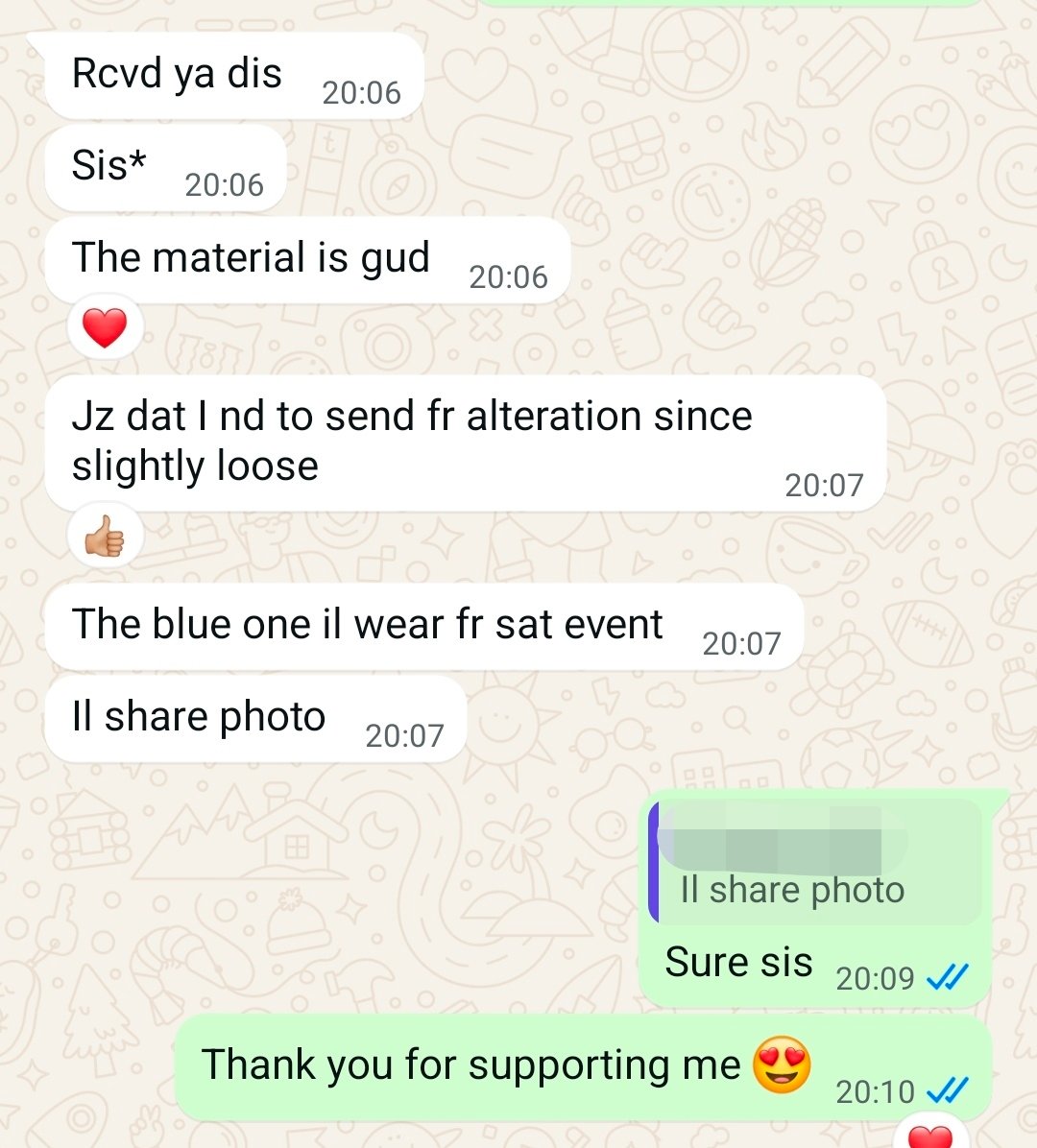Viewport: 1037px width, 1148px height.
Task: Open the heart reaction under 'The material is gud'
Action: (x=105, y=328)
